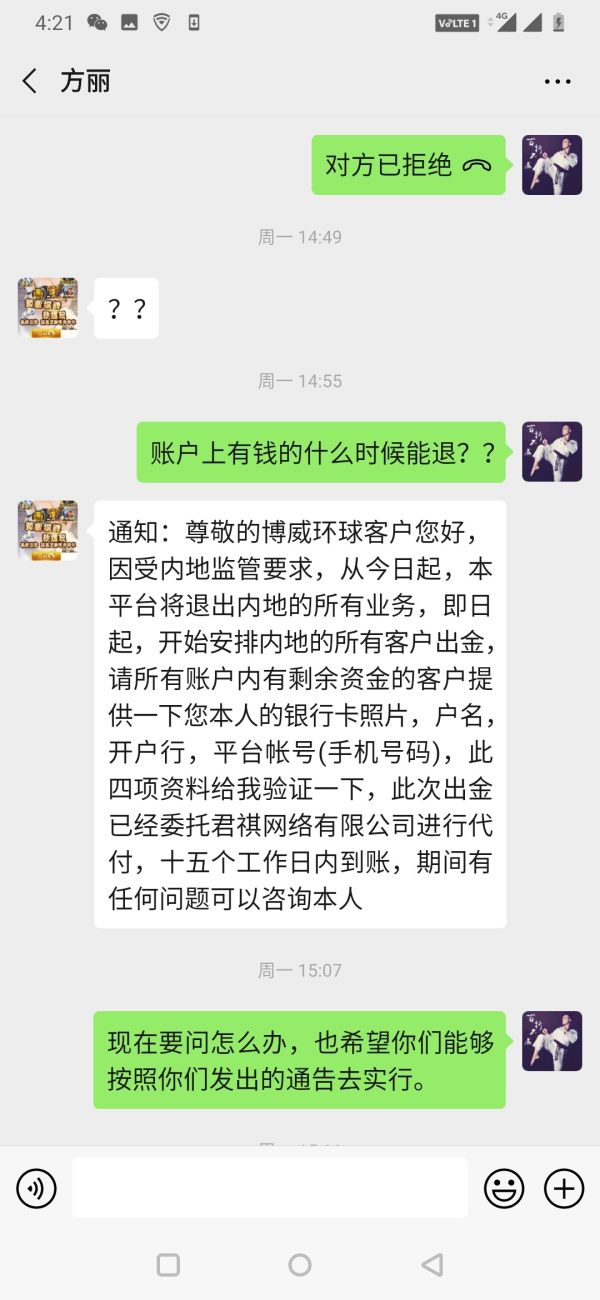The image size is (600, 1300).
Task: Go back from the chat with 方丽
Action: tap(30, 81)
